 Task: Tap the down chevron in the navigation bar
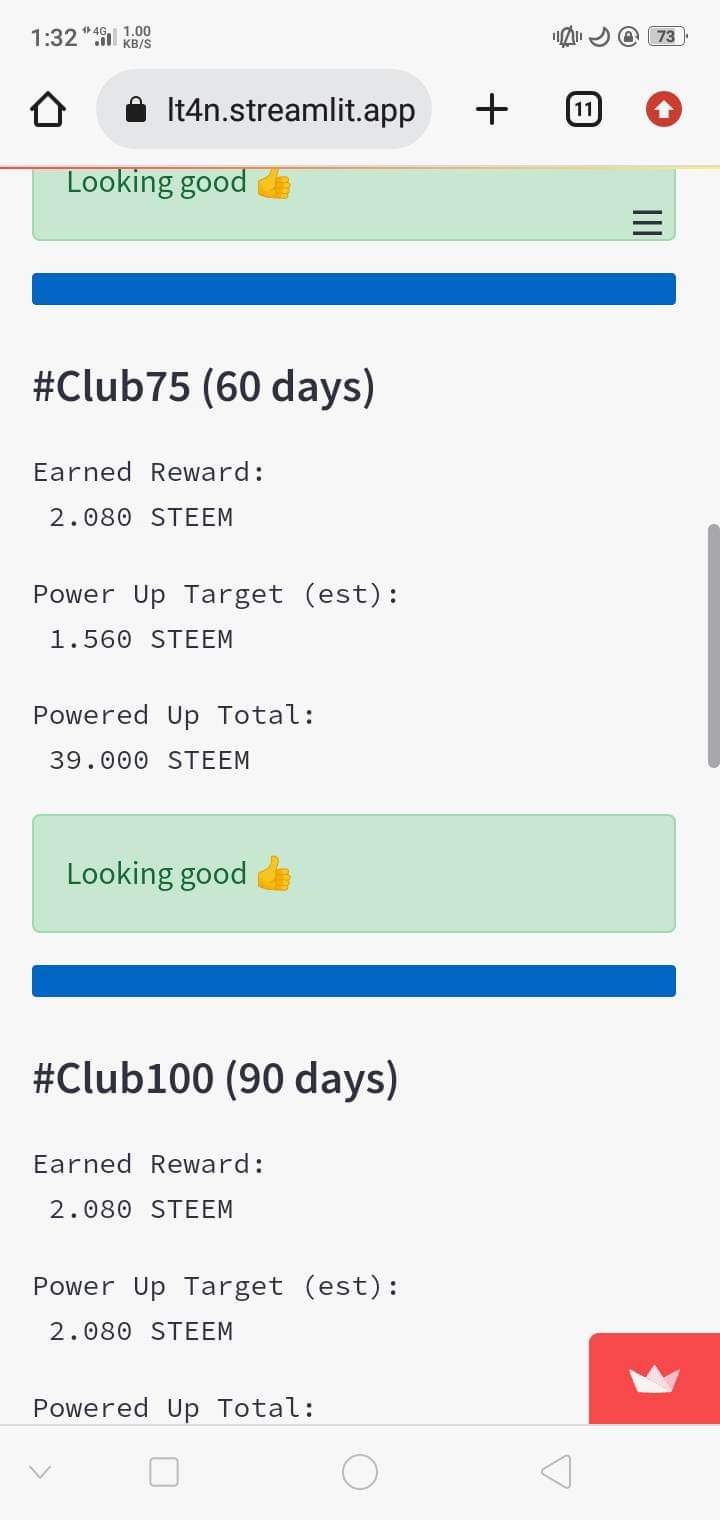pos(40,1471)
